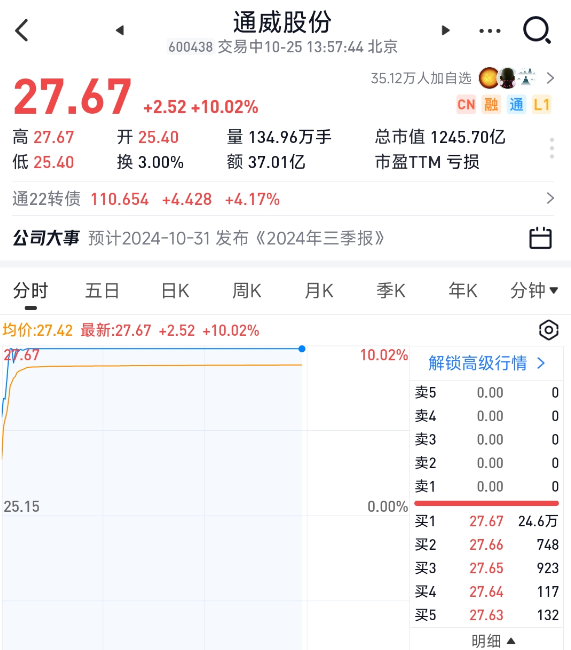Open the 分钟 interval dropdown

[534, 290]
